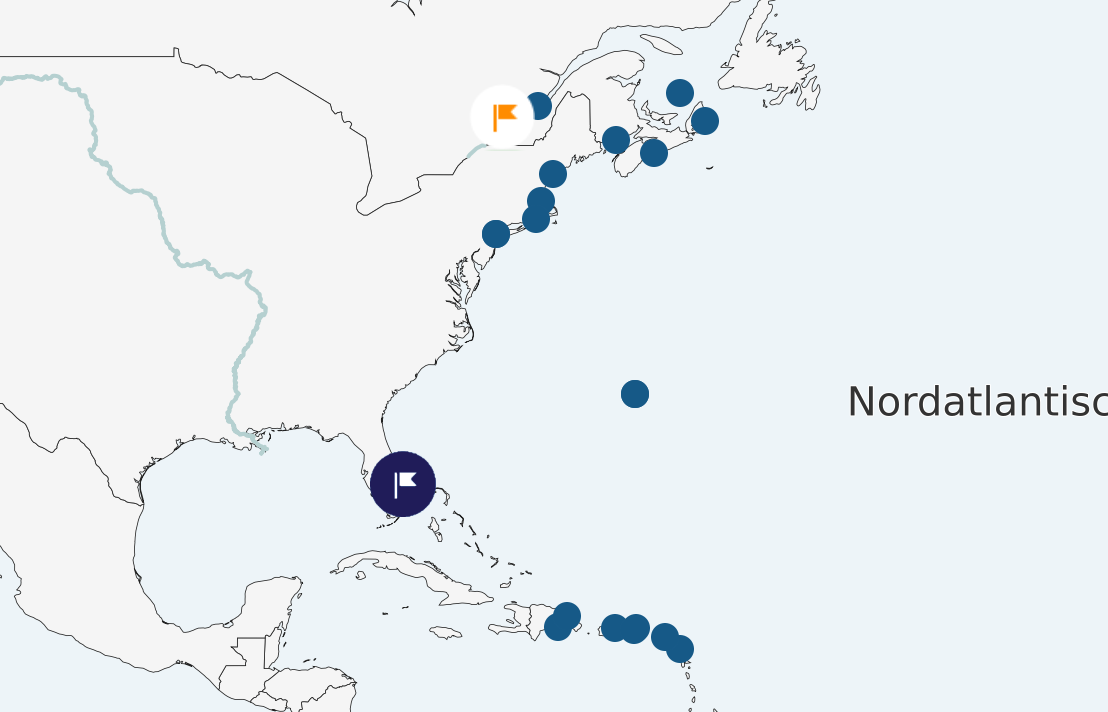Select the easternmost Caribbean port dot
1108x712 pixels.
[680, 649]
